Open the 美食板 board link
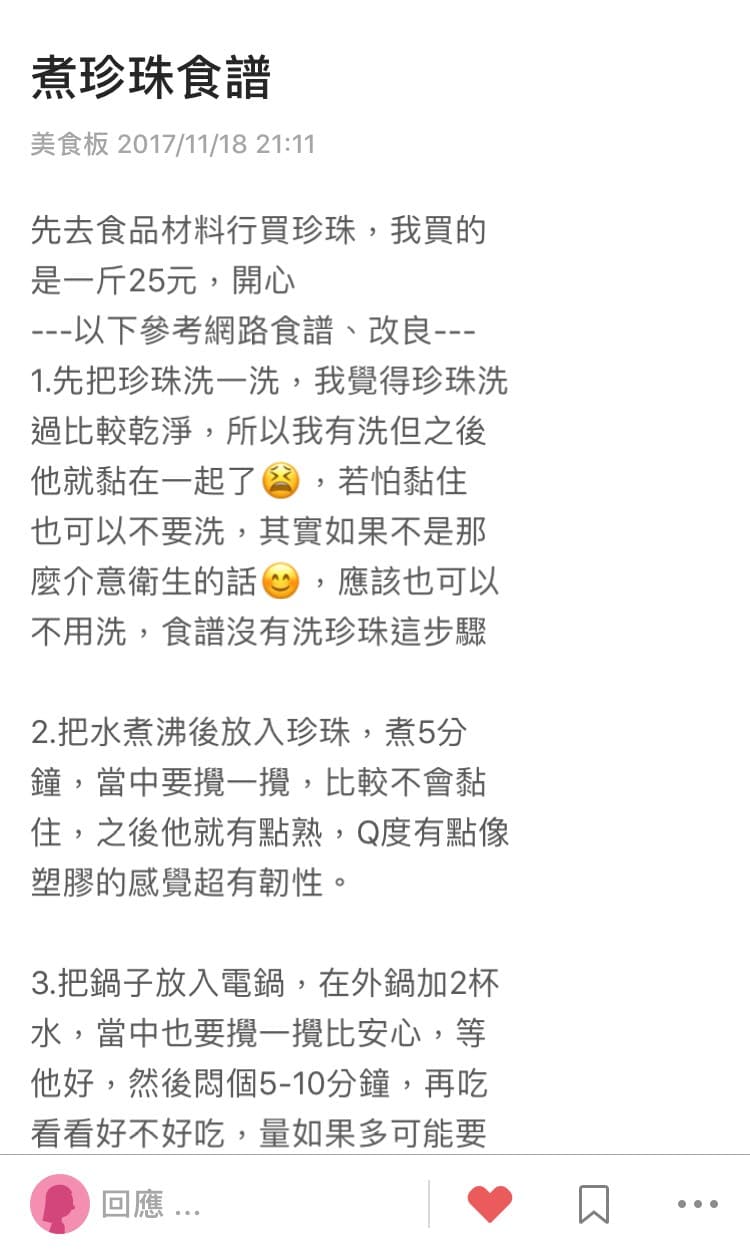750x1254 pixels. [69, 144]
